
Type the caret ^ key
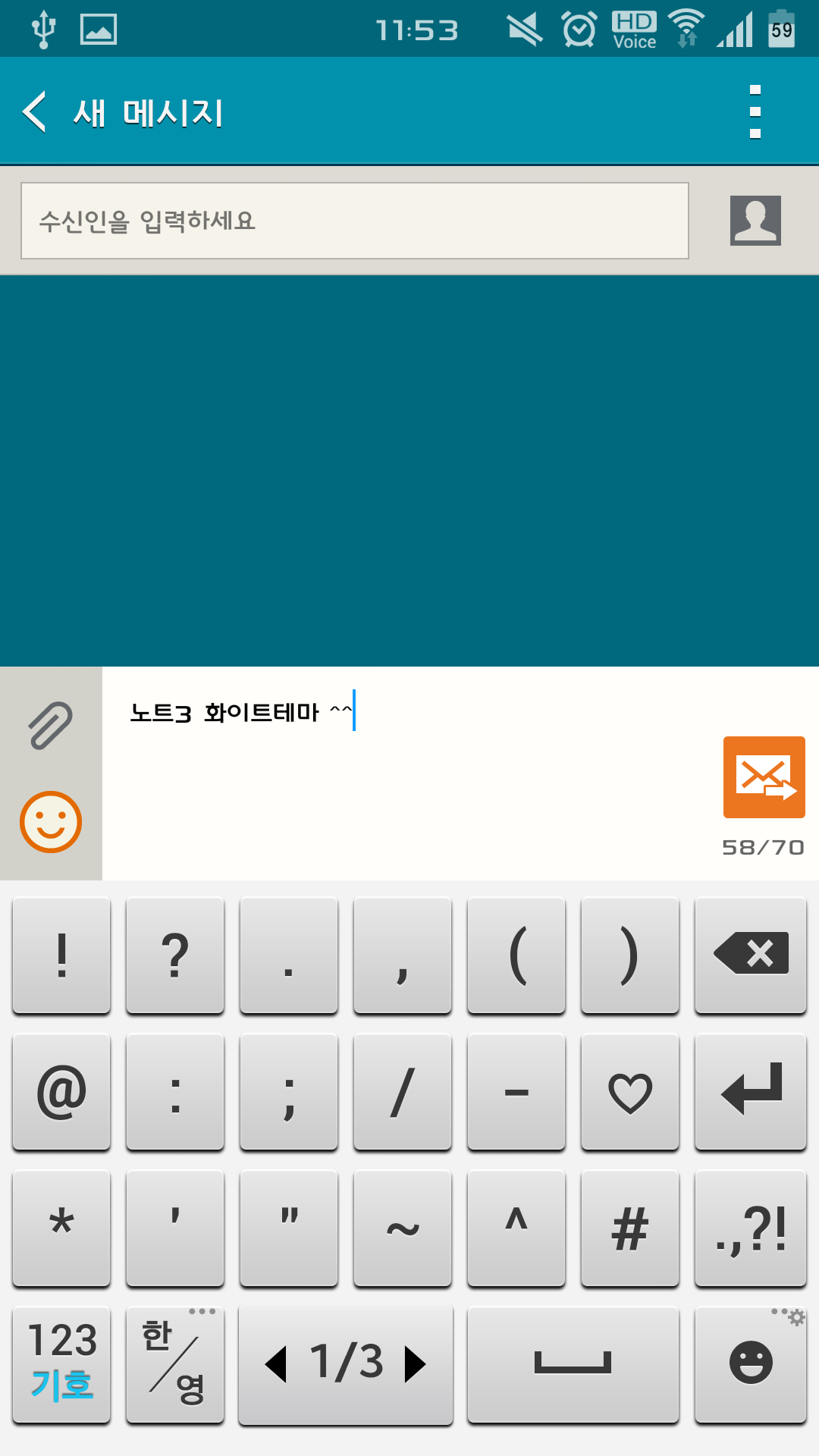coord(516,1227)
